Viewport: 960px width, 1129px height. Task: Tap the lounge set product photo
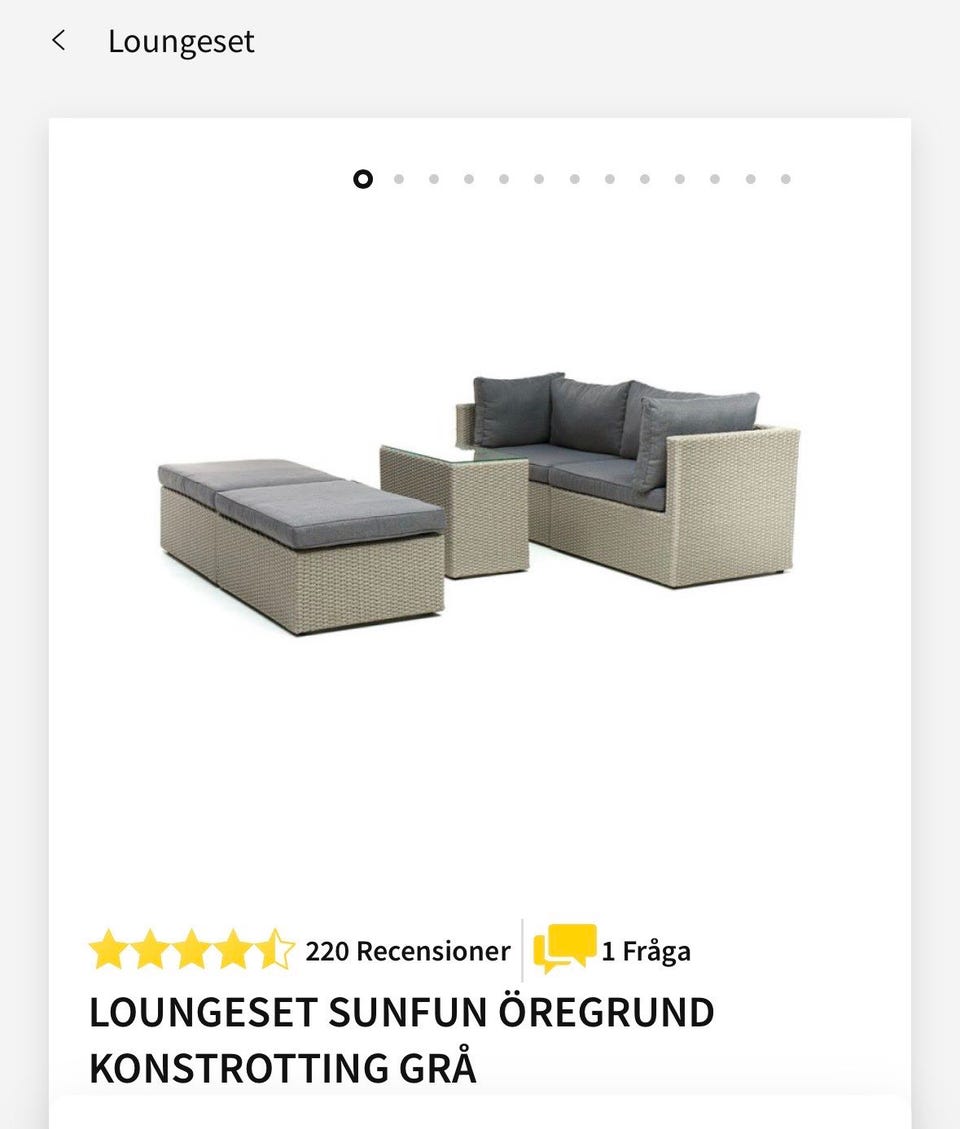[480, 500]
